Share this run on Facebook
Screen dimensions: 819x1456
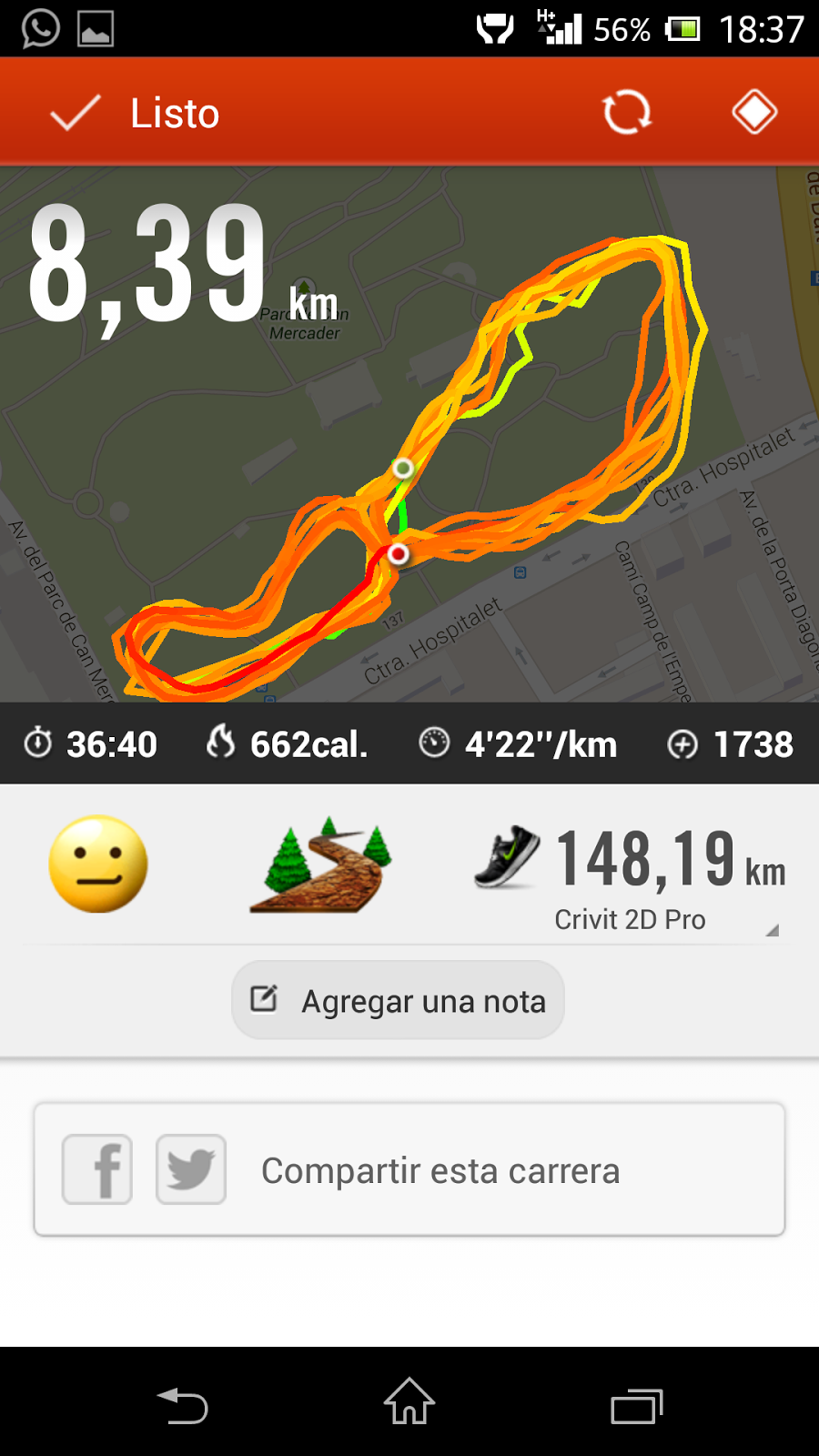point(97,1169)
